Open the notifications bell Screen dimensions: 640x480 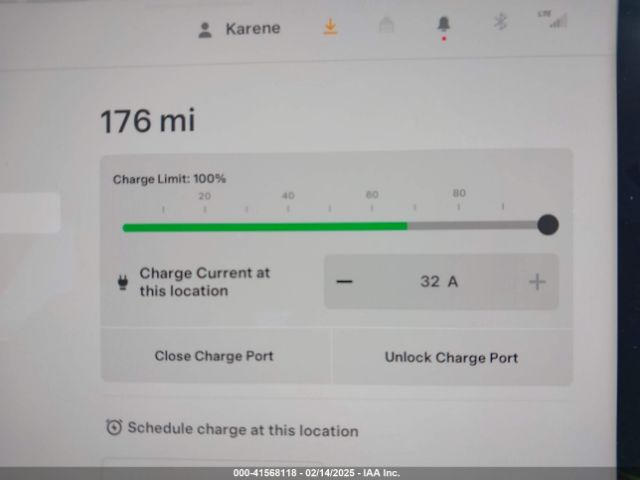pyautogui.click(x=444, y=25)
